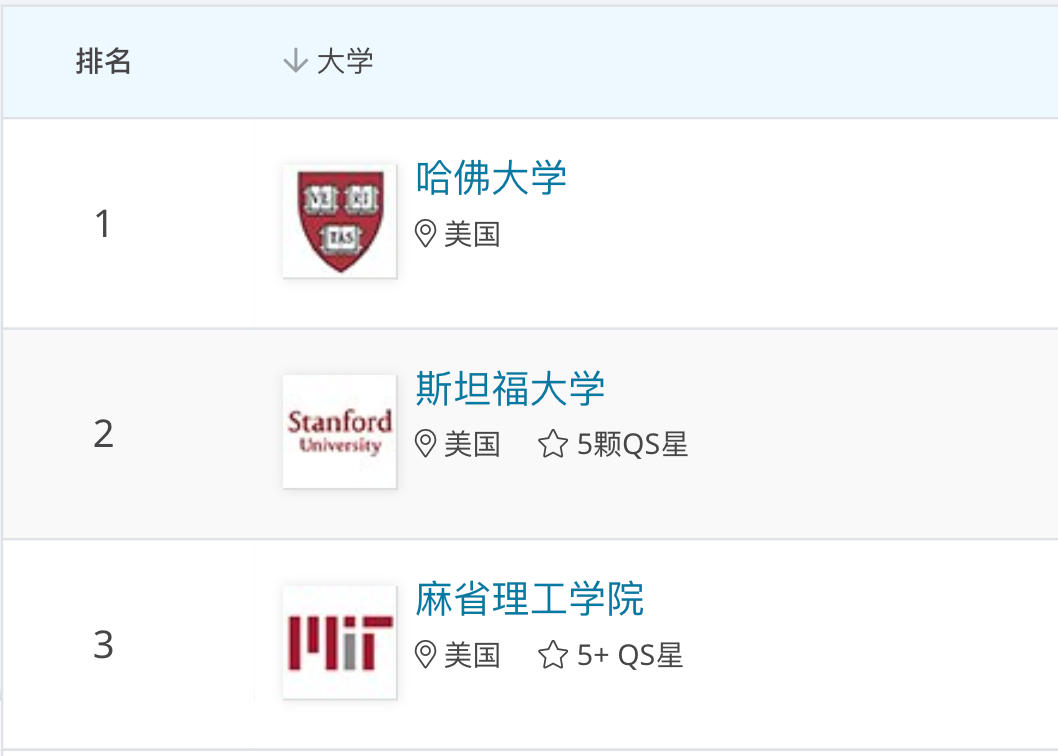This screenshot has width=1058, height=756.
Task: Open the 哈佛大学 link
Action: [491, 179]
